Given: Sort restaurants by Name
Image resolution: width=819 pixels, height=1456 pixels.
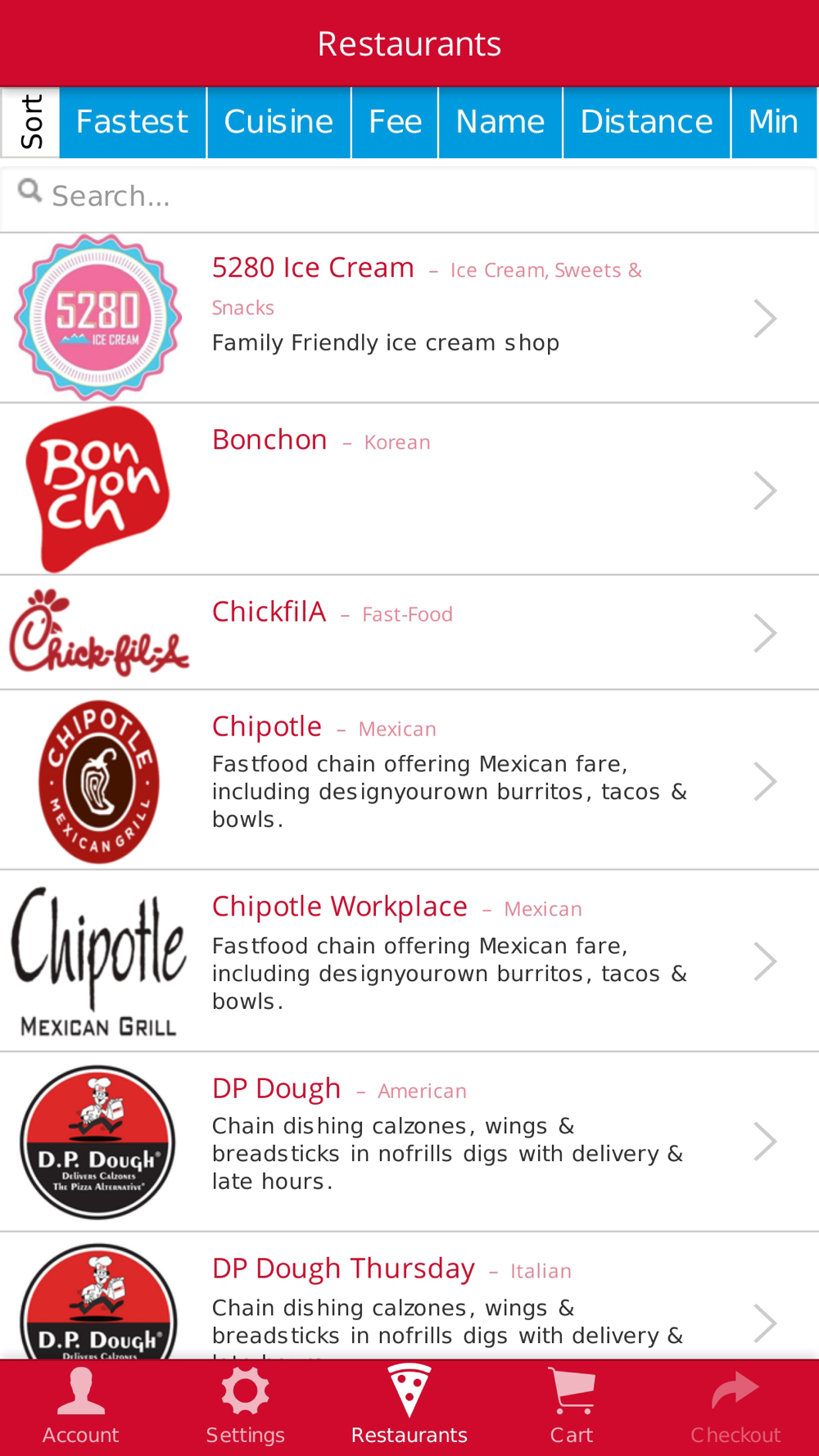Looking at the screenshot, I should [500, 122].
